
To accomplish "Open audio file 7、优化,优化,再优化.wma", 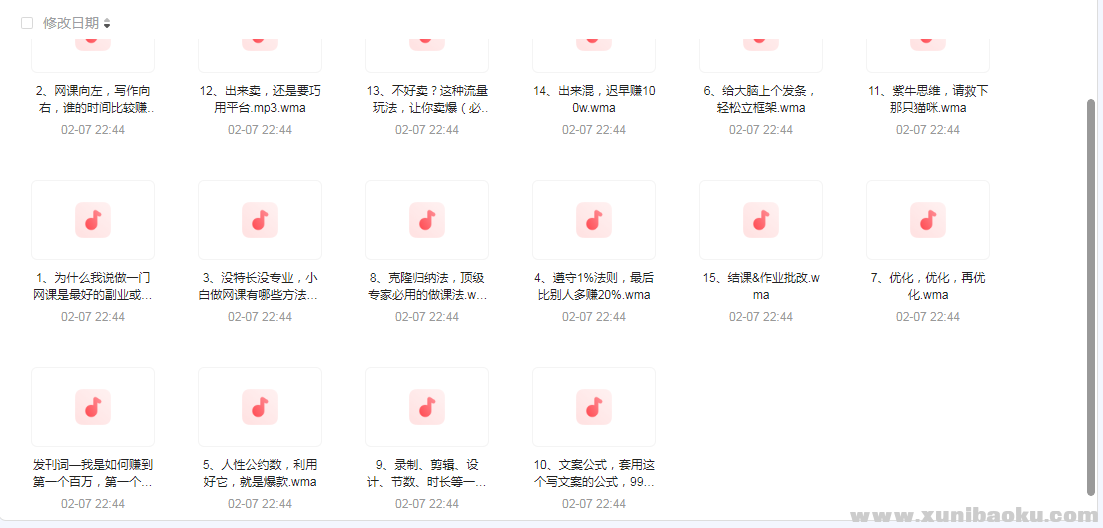I will coord(928,220).
